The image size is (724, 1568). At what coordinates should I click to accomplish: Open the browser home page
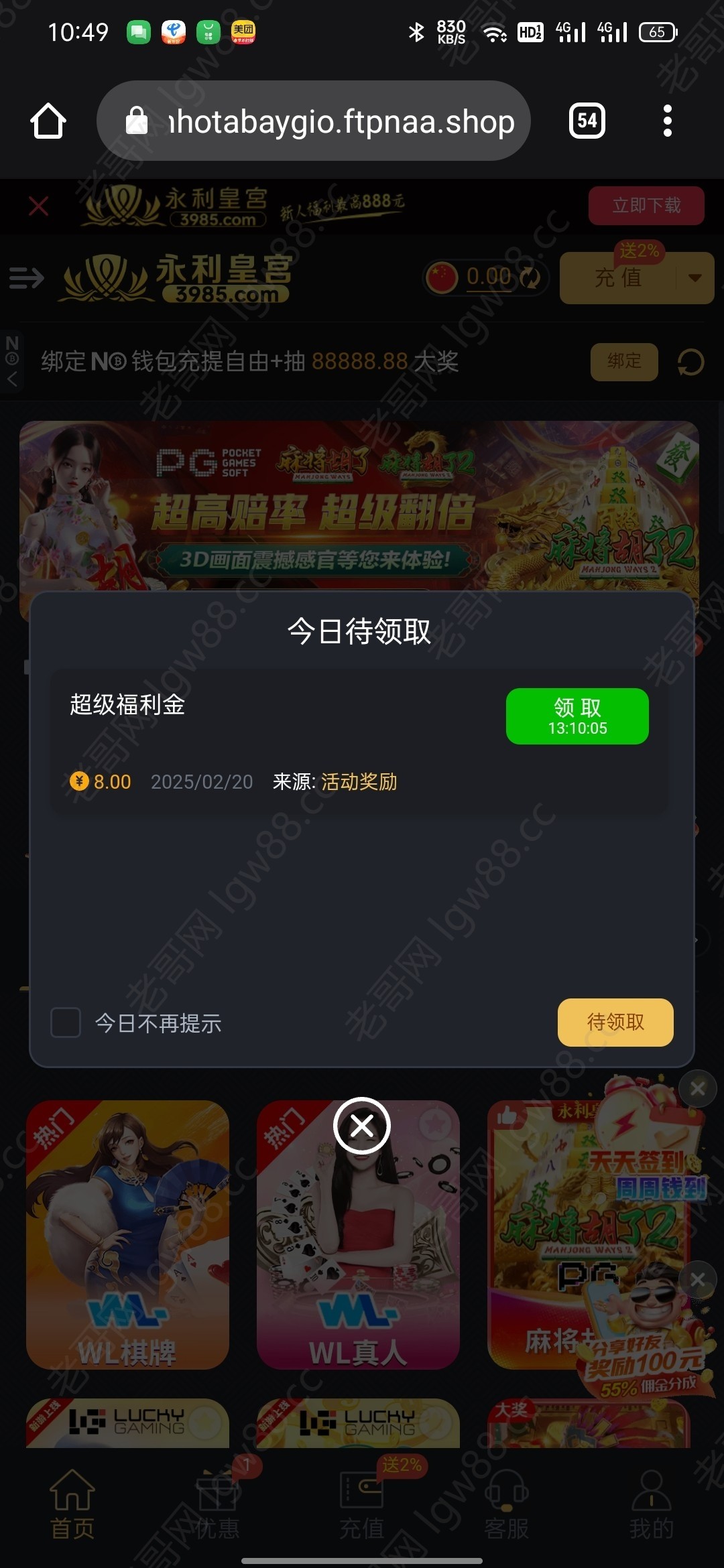48,121
